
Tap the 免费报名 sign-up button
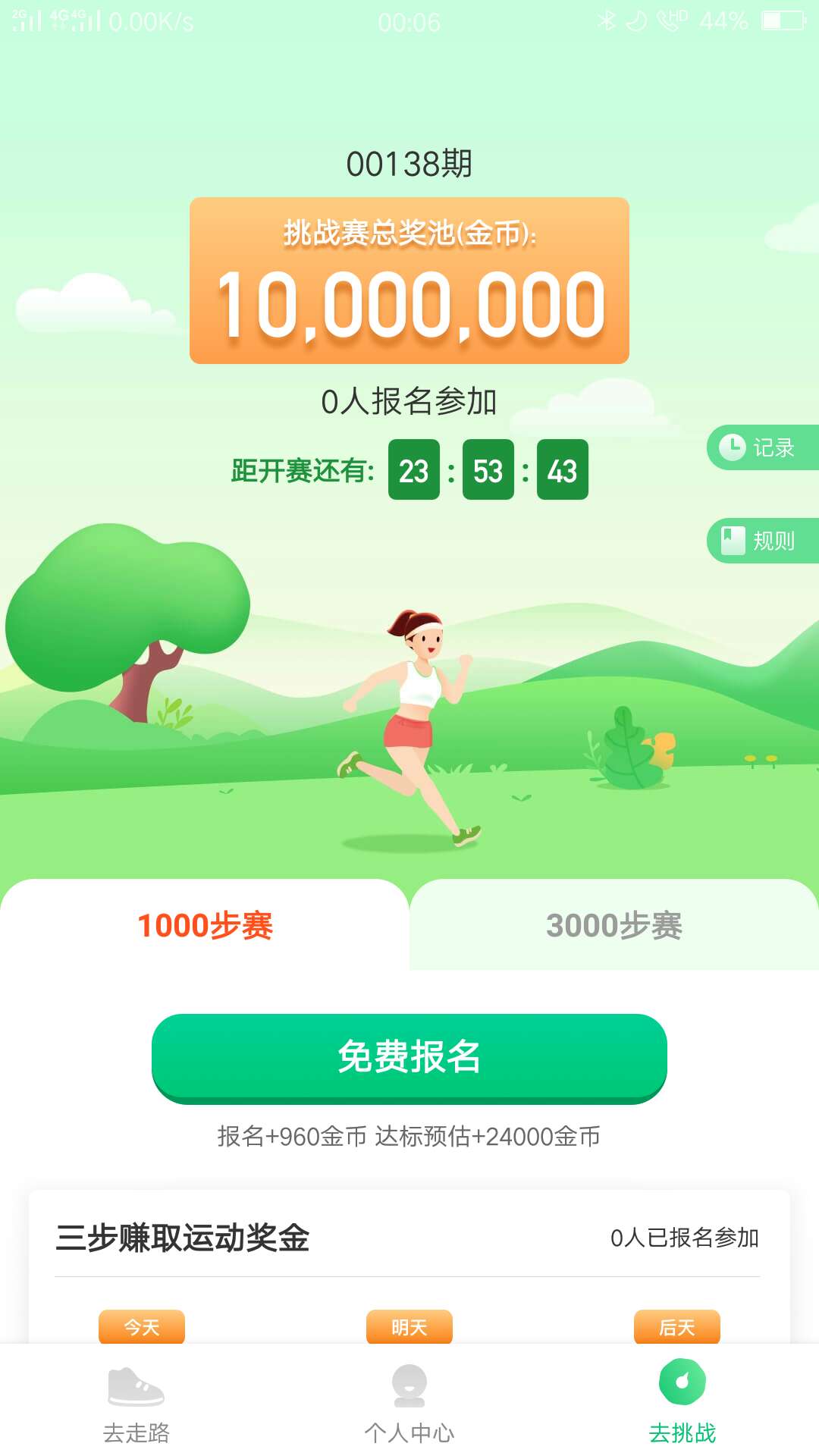click(x=409, y=1058)
